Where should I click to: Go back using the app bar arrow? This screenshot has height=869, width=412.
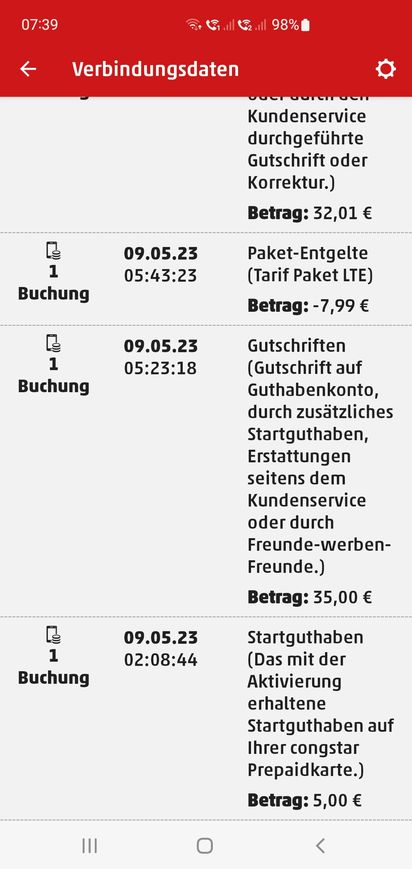(x=28, y=69)
